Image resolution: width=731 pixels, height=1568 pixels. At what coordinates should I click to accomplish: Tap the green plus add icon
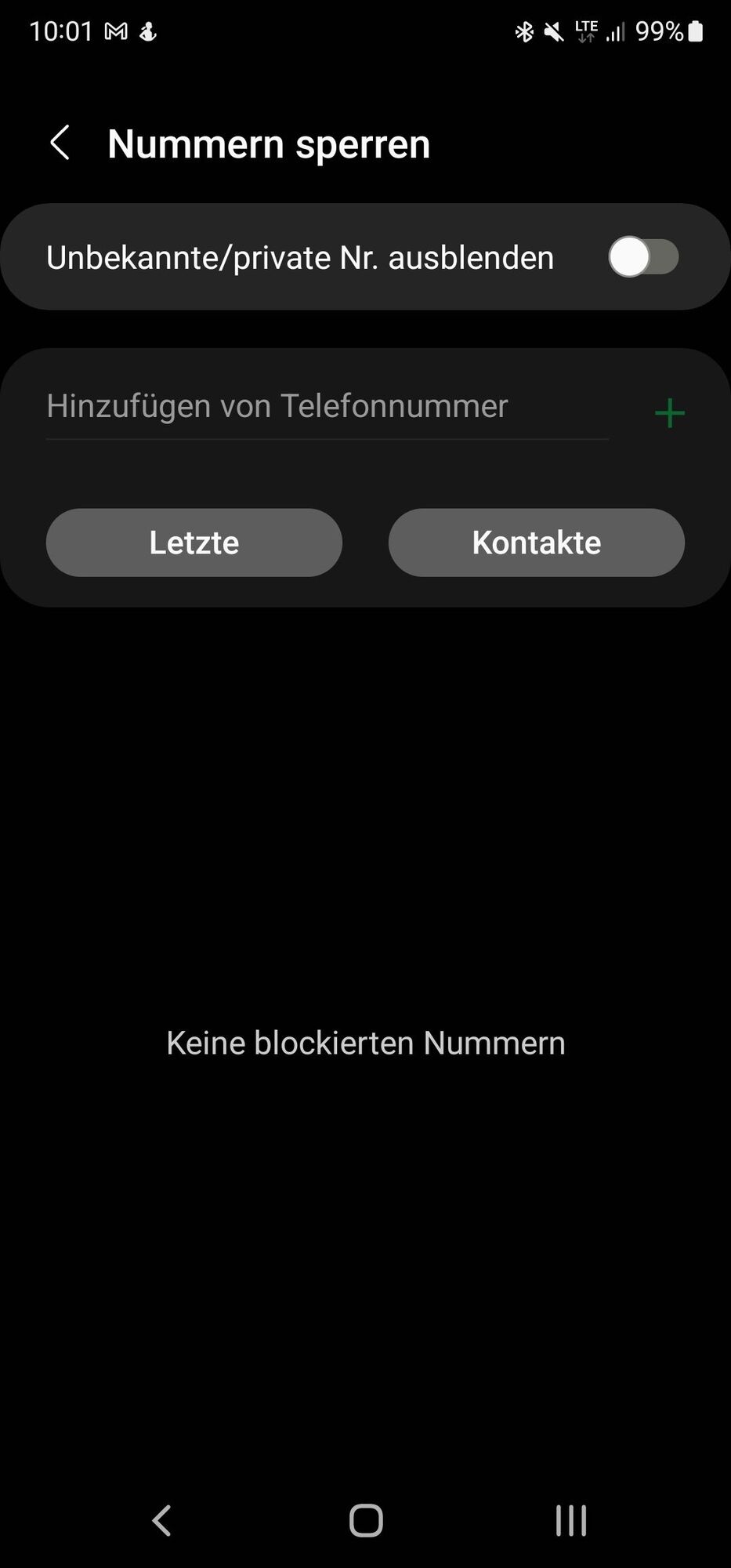tap(669, 413)
